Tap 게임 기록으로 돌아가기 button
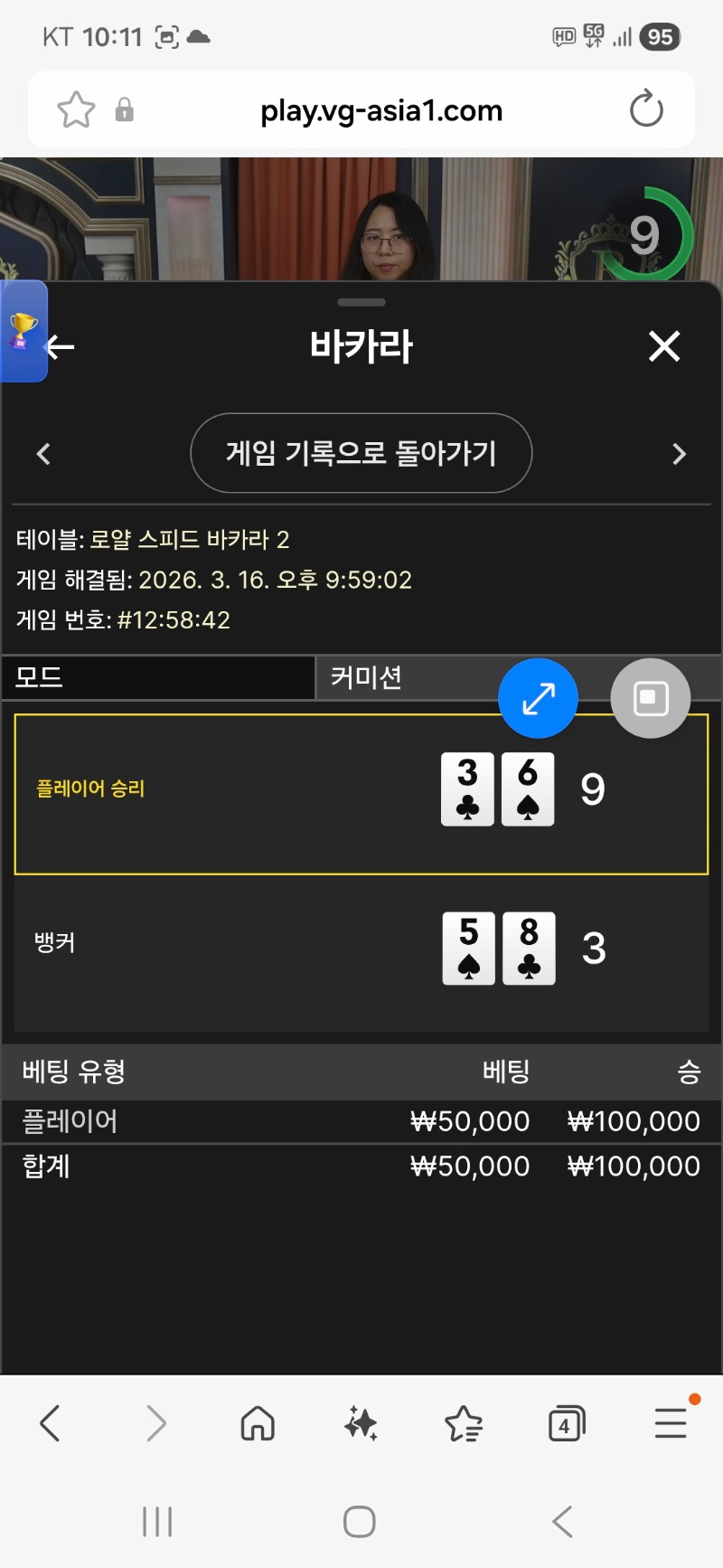Screen dimensions: 723x1568 [x=361, y=453]
